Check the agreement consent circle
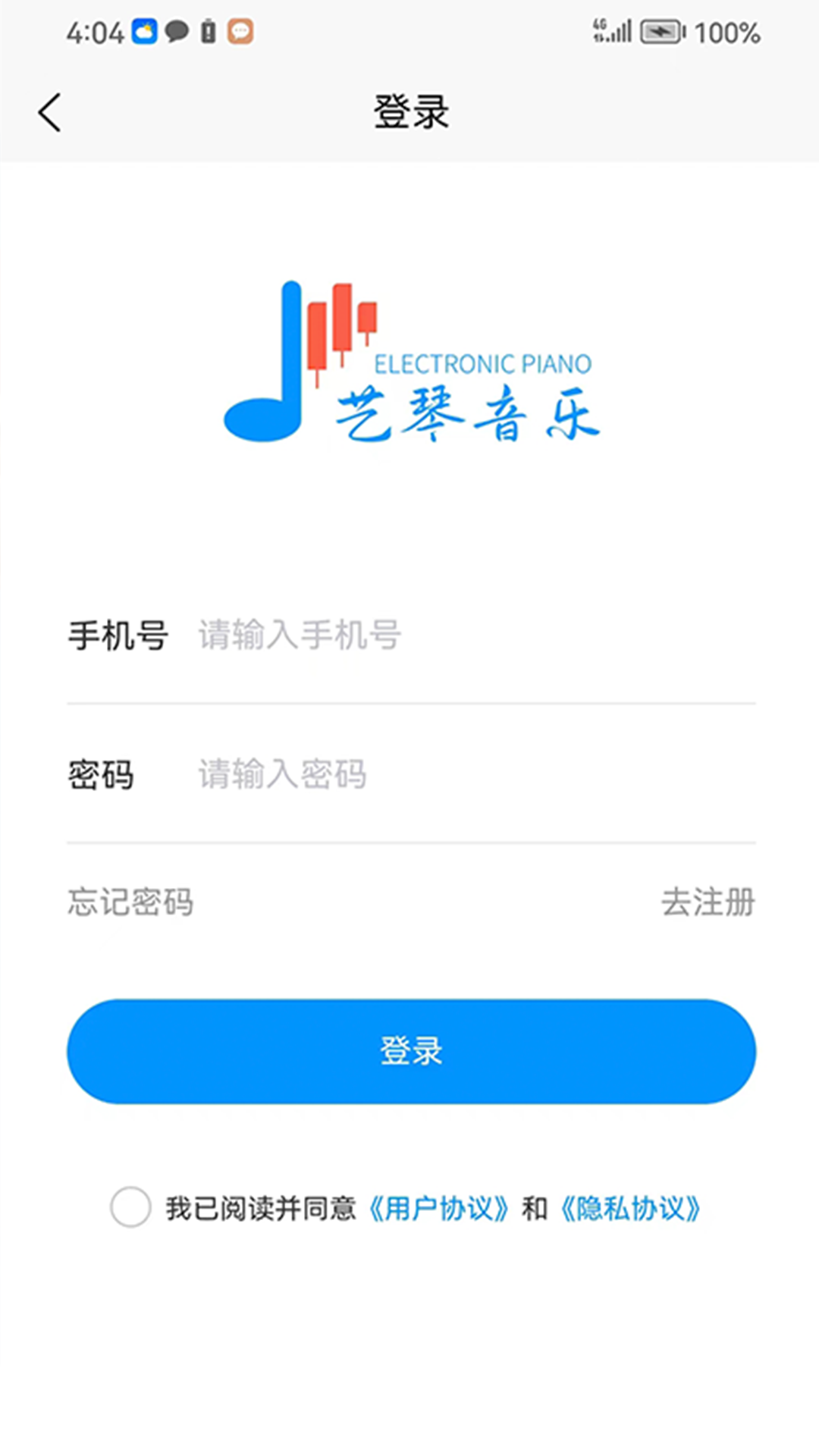This screenshot has height=1456, width=819. pos(130,1207)
